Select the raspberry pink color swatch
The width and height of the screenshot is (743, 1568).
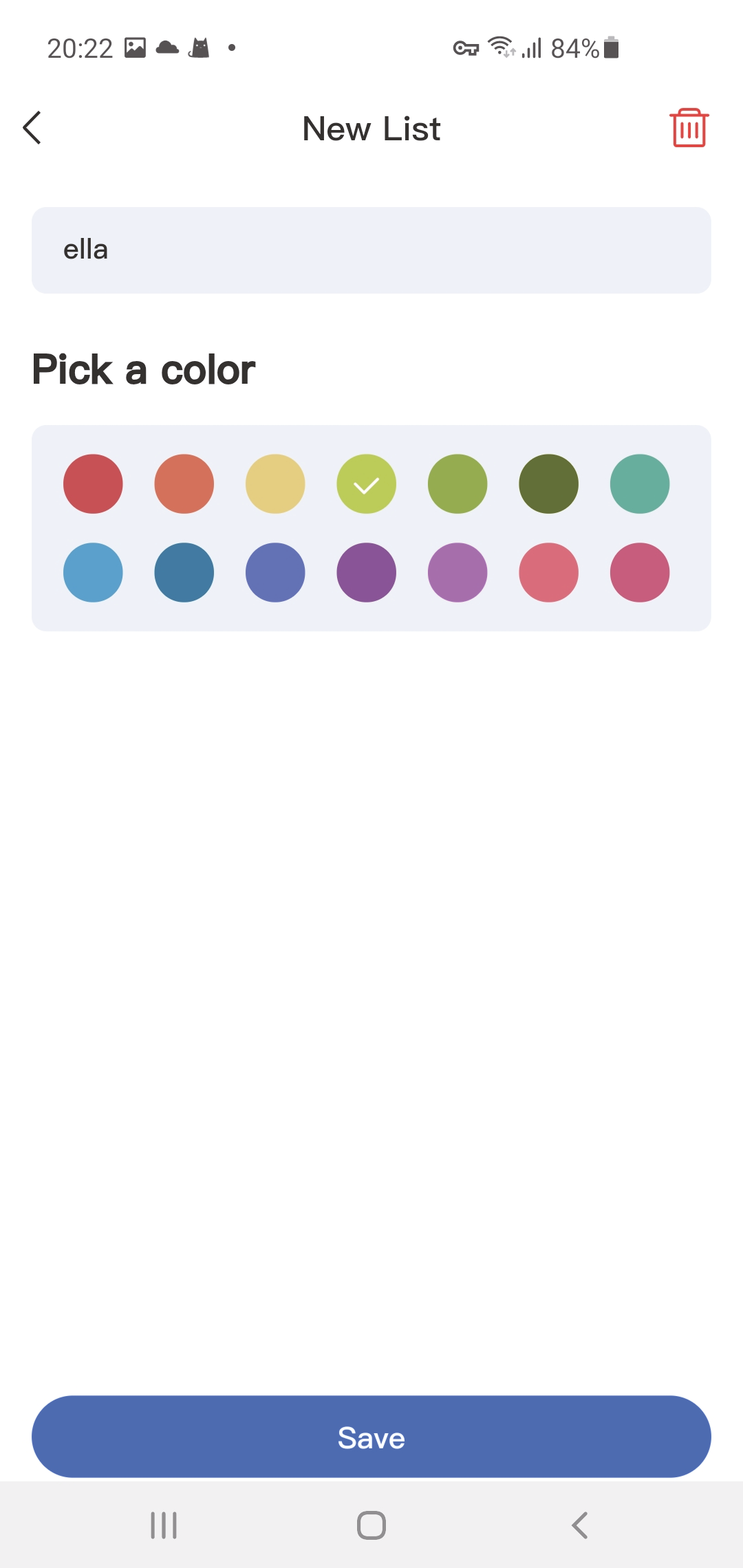pos(640,573)
